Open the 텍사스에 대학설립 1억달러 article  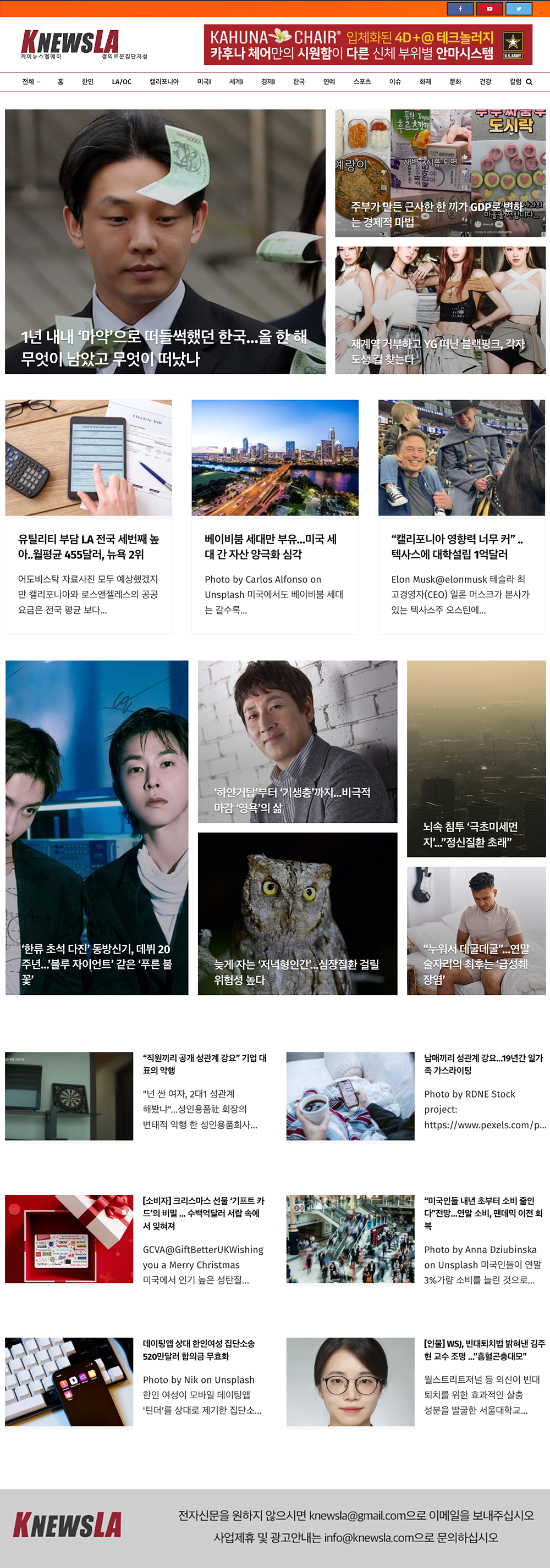coord(457,546)
